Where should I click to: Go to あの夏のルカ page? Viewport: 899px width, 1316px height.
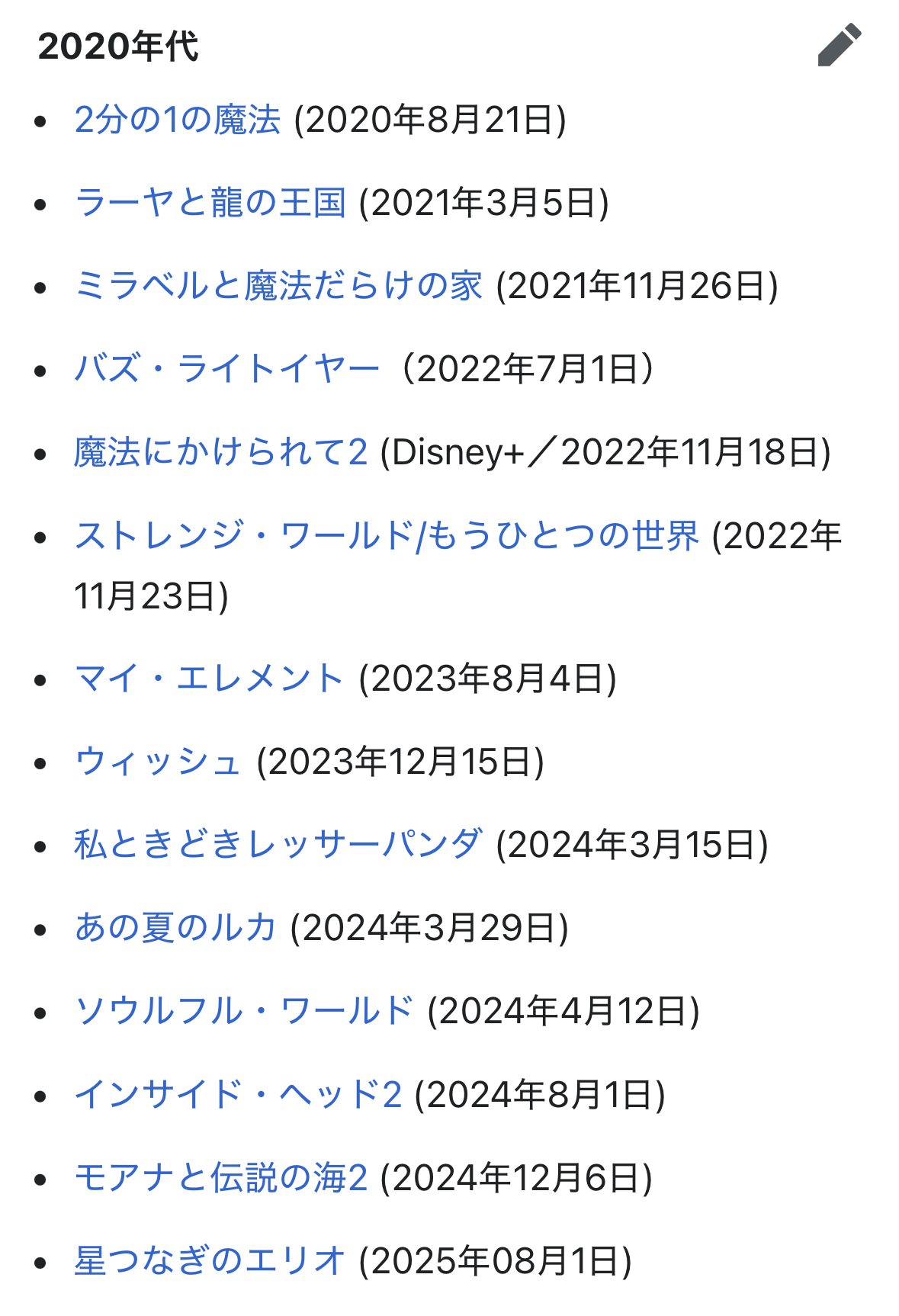175,928
